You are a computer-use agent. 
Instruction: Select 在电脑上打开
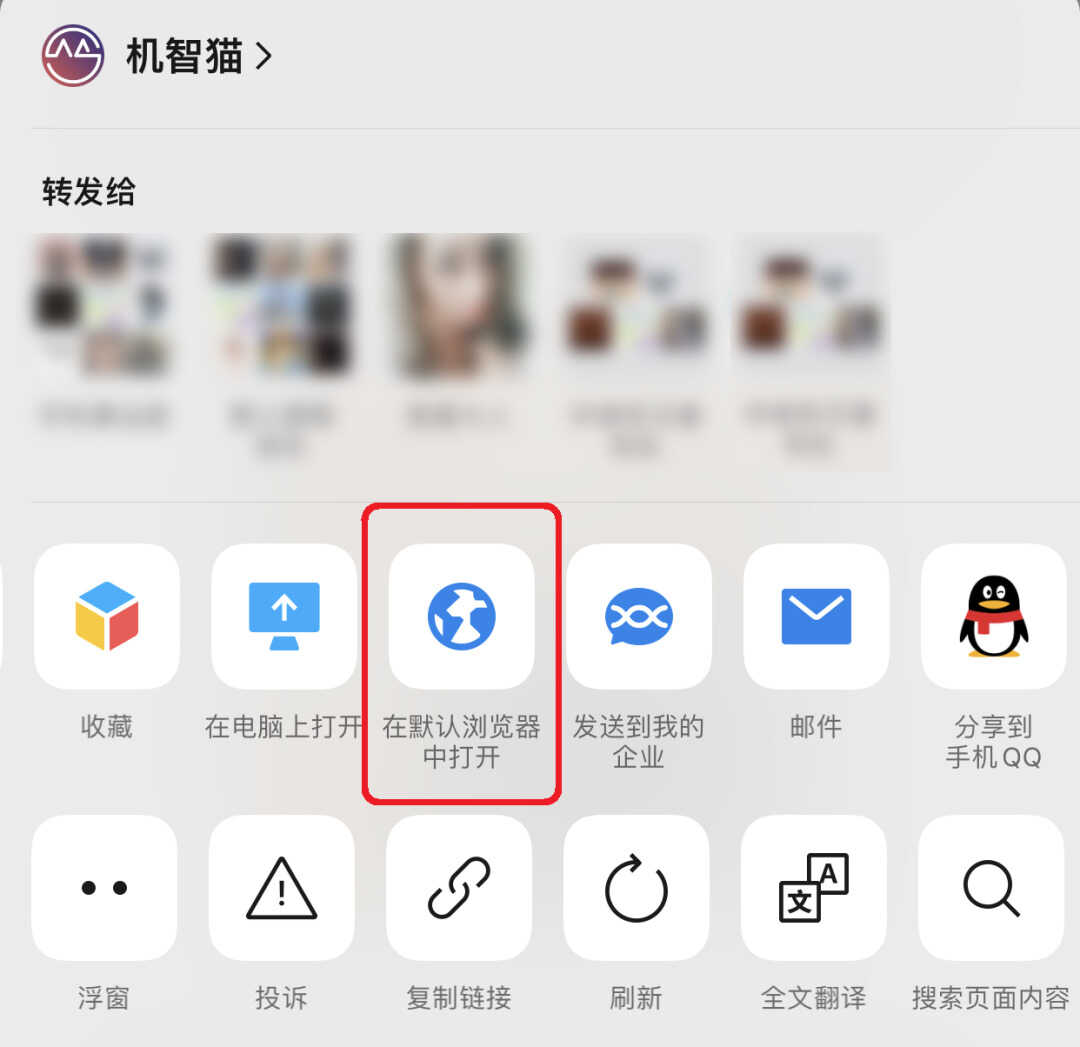pyautogui.click(x=284, y=616)
